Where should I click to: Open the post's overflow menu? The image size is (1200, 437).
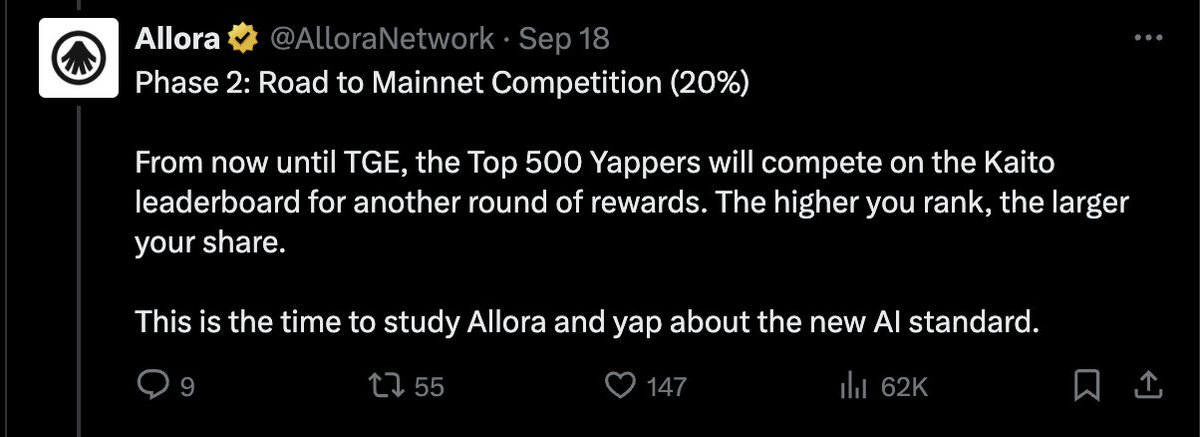(x=1144, y=38)
